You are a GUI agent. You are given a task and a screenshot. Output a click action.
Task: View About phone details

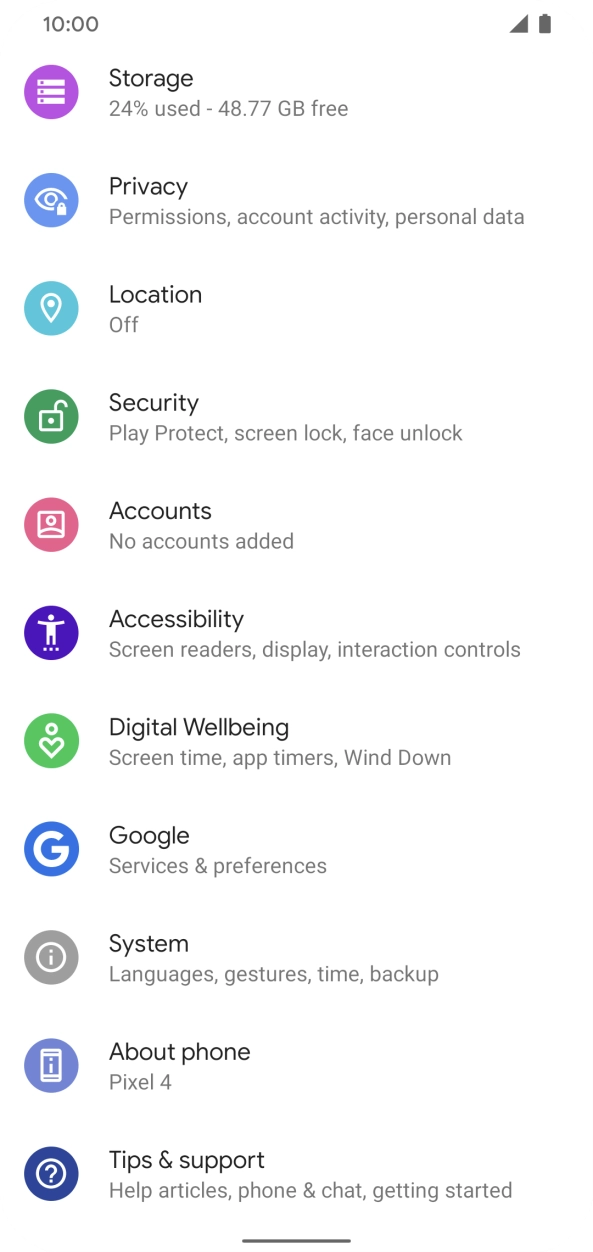pos(296,1066)
